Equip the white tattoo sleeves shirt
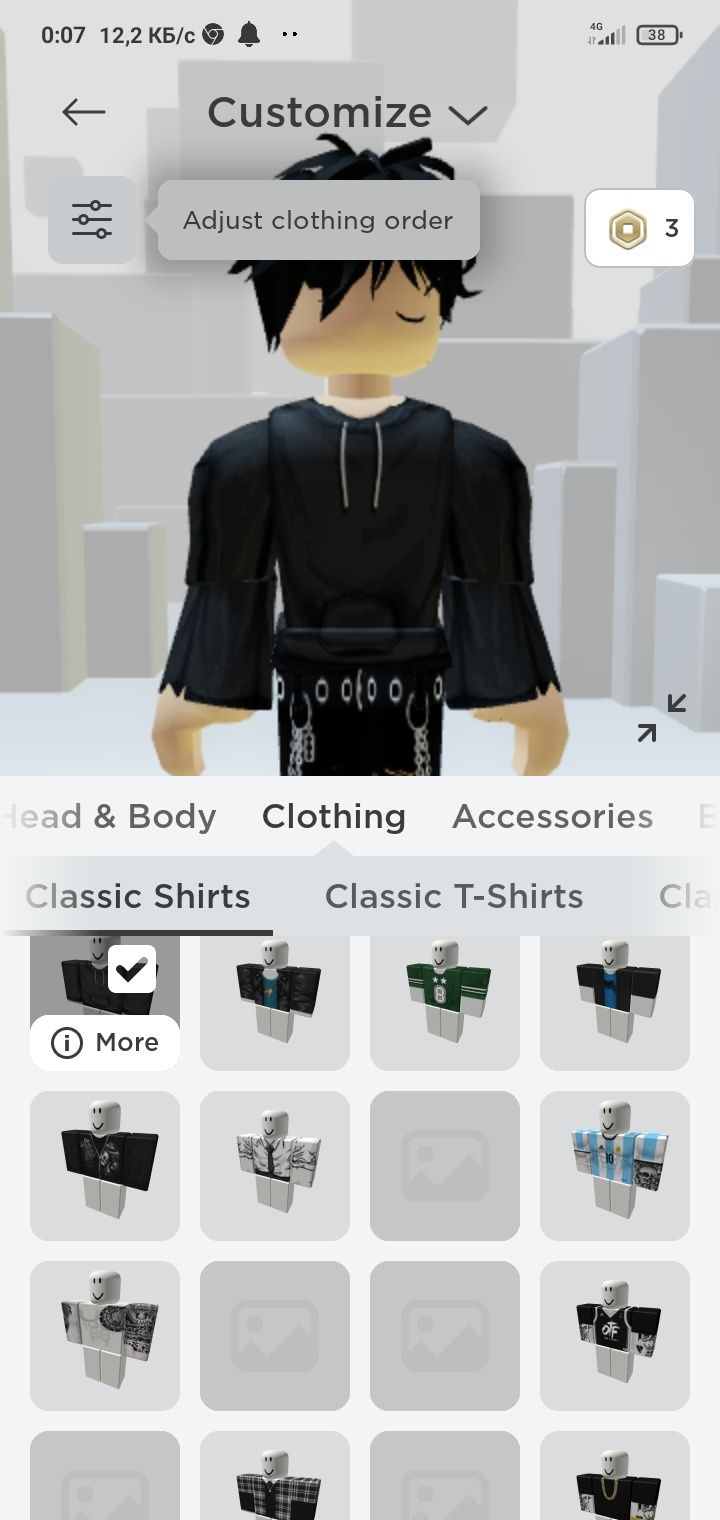Viewport: 720px width, 1520px height. [105, 1335]
